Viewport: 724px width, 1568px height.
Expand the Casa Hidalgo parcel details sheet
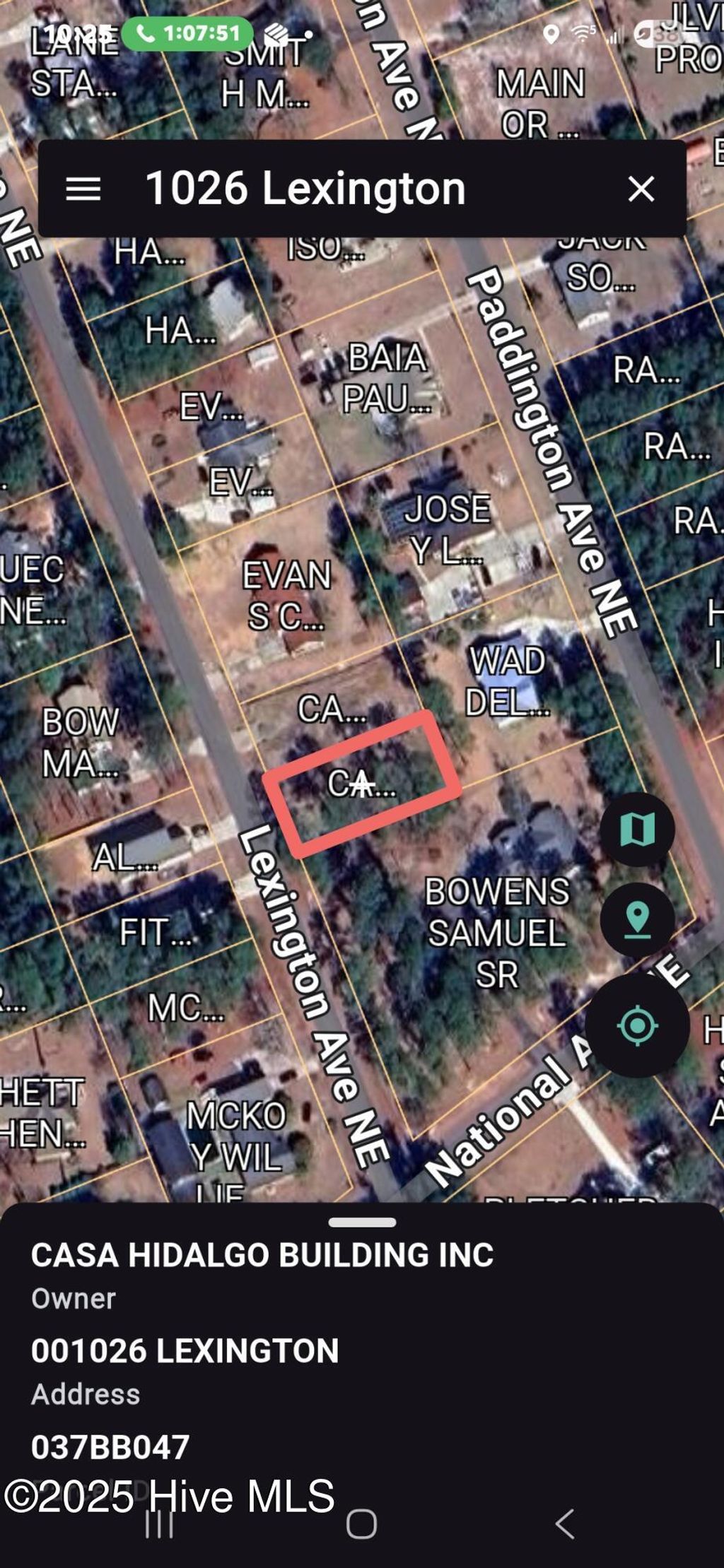click(x=362, y=1222)
